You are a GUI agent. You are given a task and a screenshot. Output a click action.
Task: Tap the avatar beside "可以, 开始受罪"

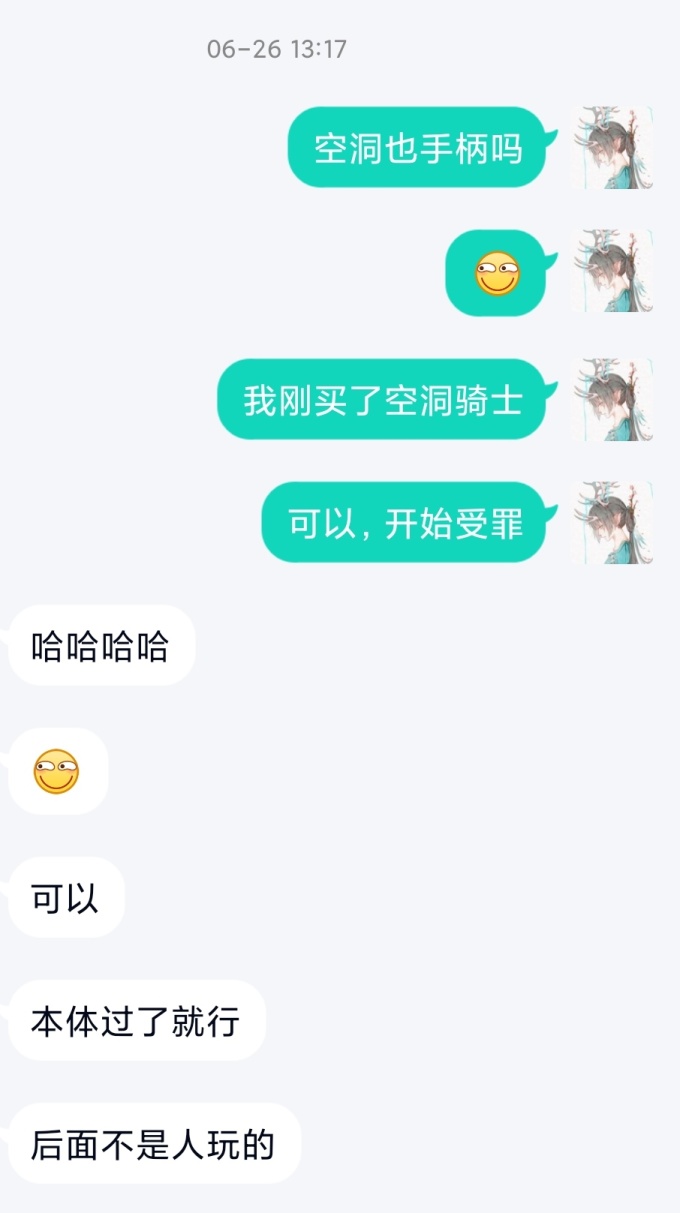pos(611,523)
